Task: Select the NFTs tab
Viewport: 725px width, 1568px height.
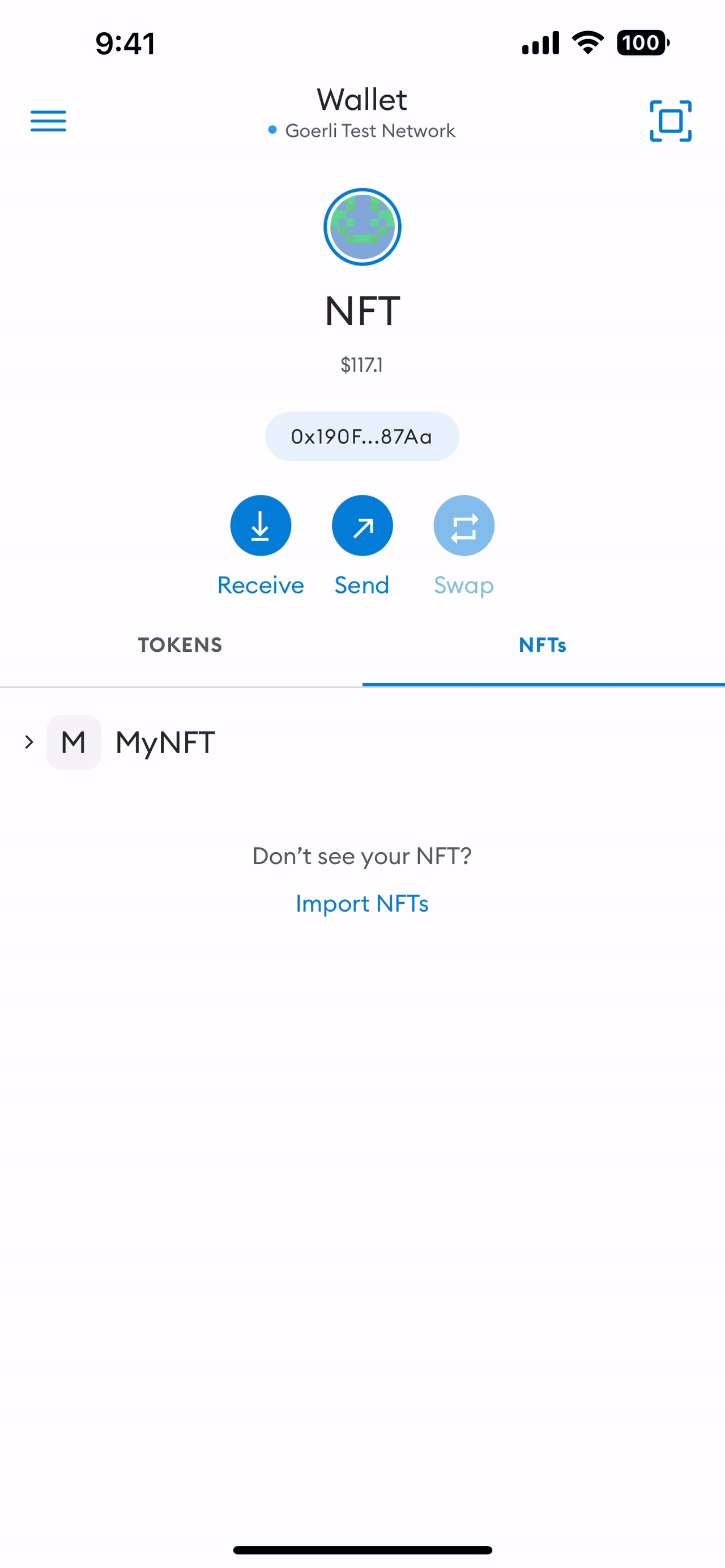Action: pyautogui.click(x=542, y=644)
